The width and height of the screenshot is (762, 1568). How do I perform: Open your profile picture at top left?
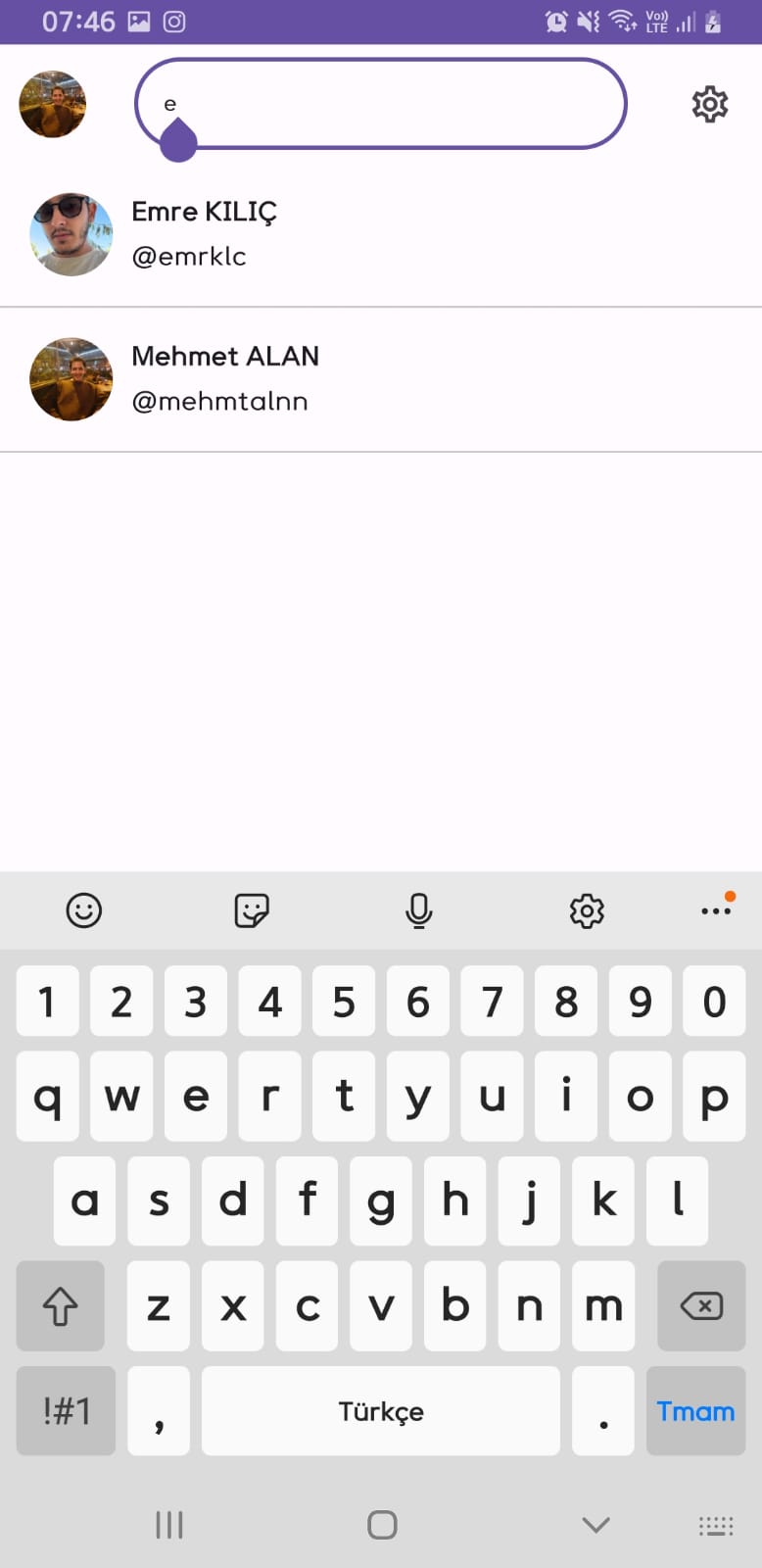tap(53, 104)
